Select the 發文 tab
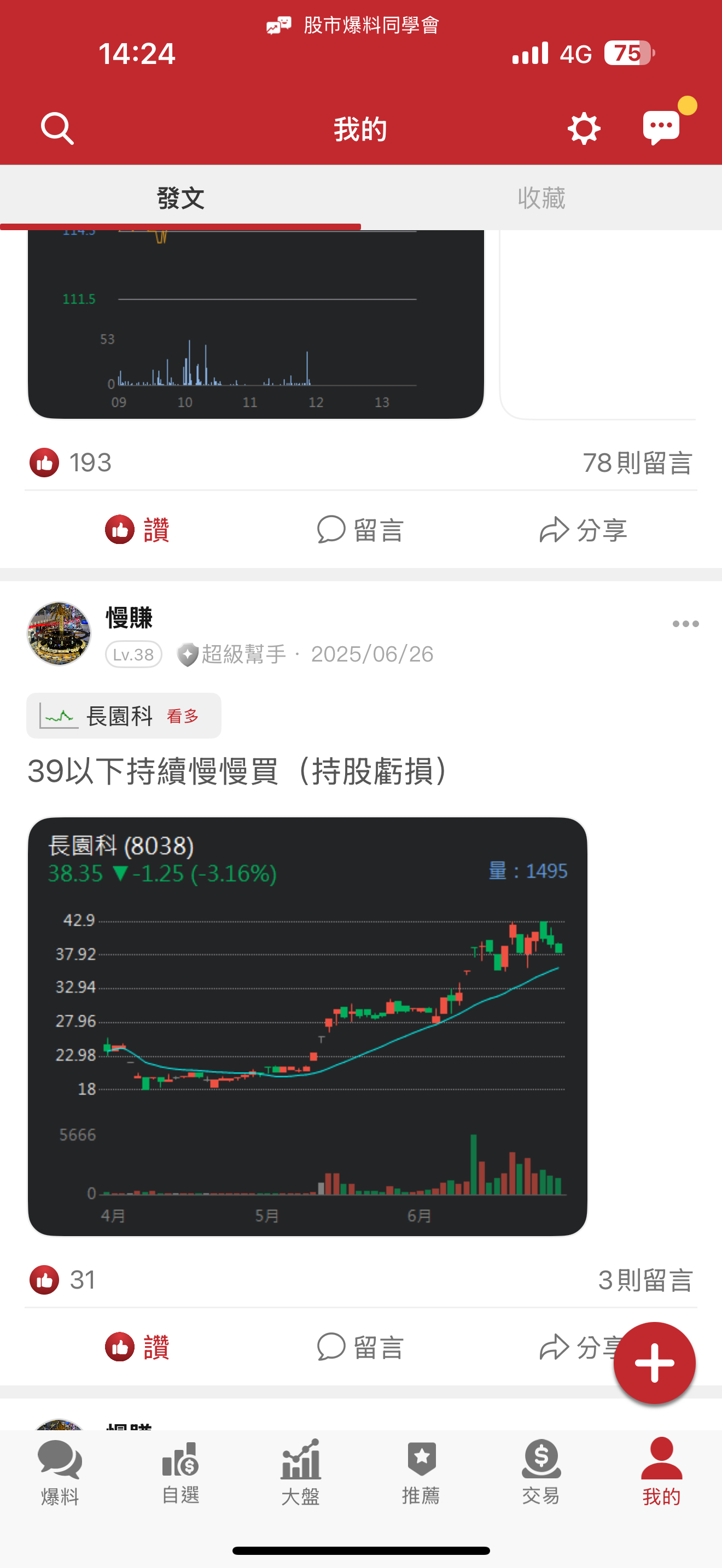The width and height of the screenshot is (722, 1568). pos(180,198)
